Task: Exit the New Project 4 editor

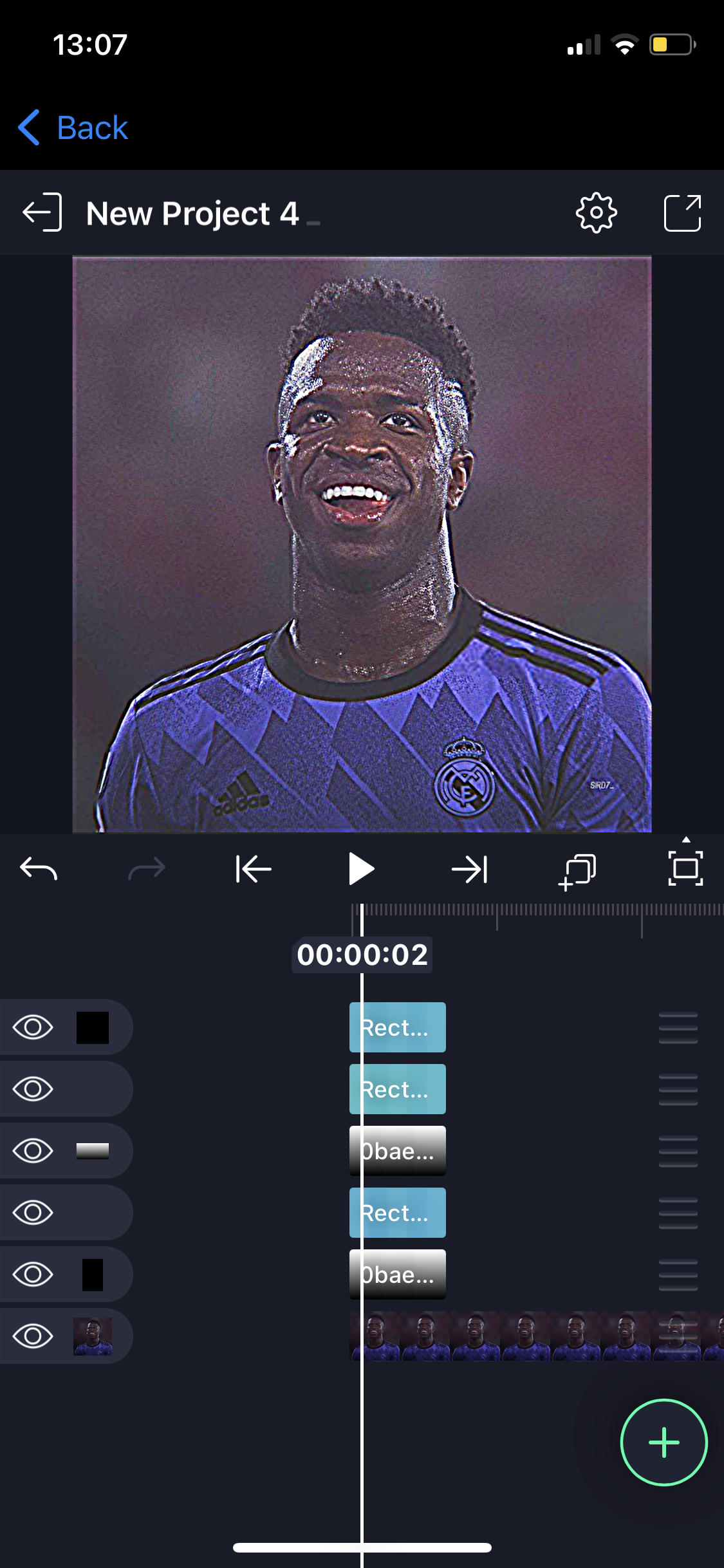Action: point(42,212)
